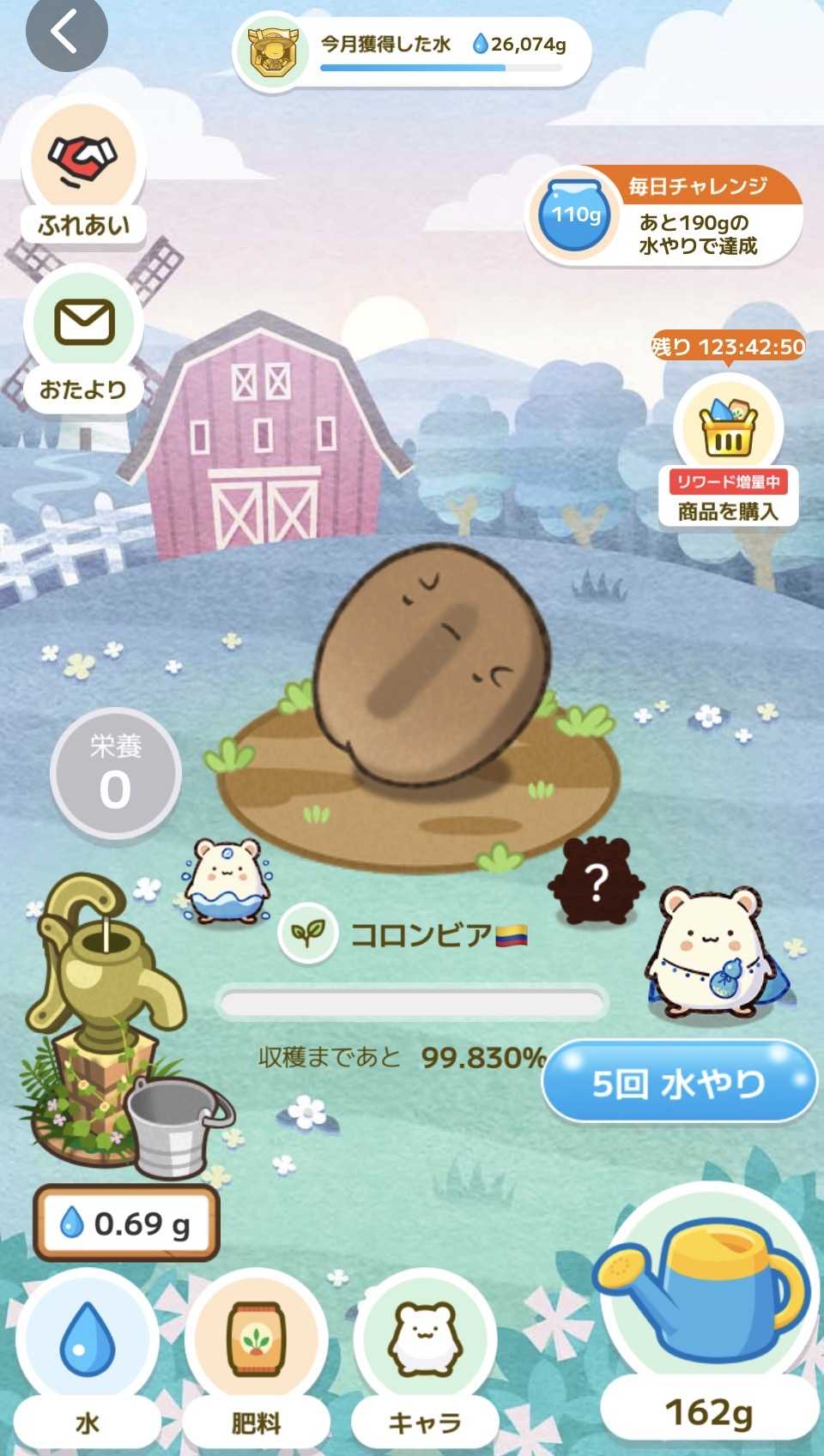Go back using the top-left arrow
This screenshot has width=824, height=1456.
[x=66, y=33]
